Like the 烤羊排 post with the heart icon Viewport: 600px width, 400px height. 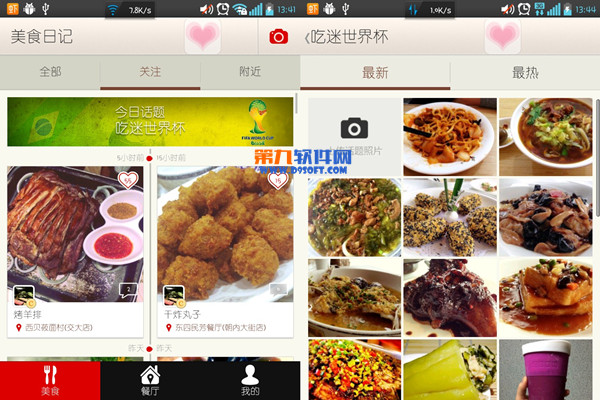(x=127, y=181)
